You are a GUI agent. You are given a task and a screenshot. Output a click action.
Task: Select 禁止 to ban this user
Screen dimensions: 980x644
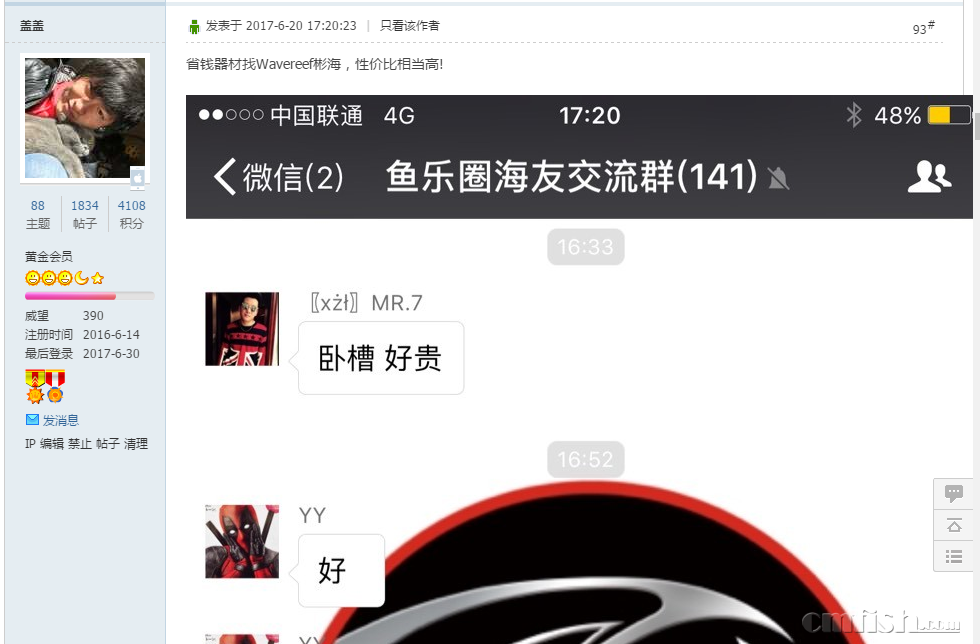coord(79,443)
